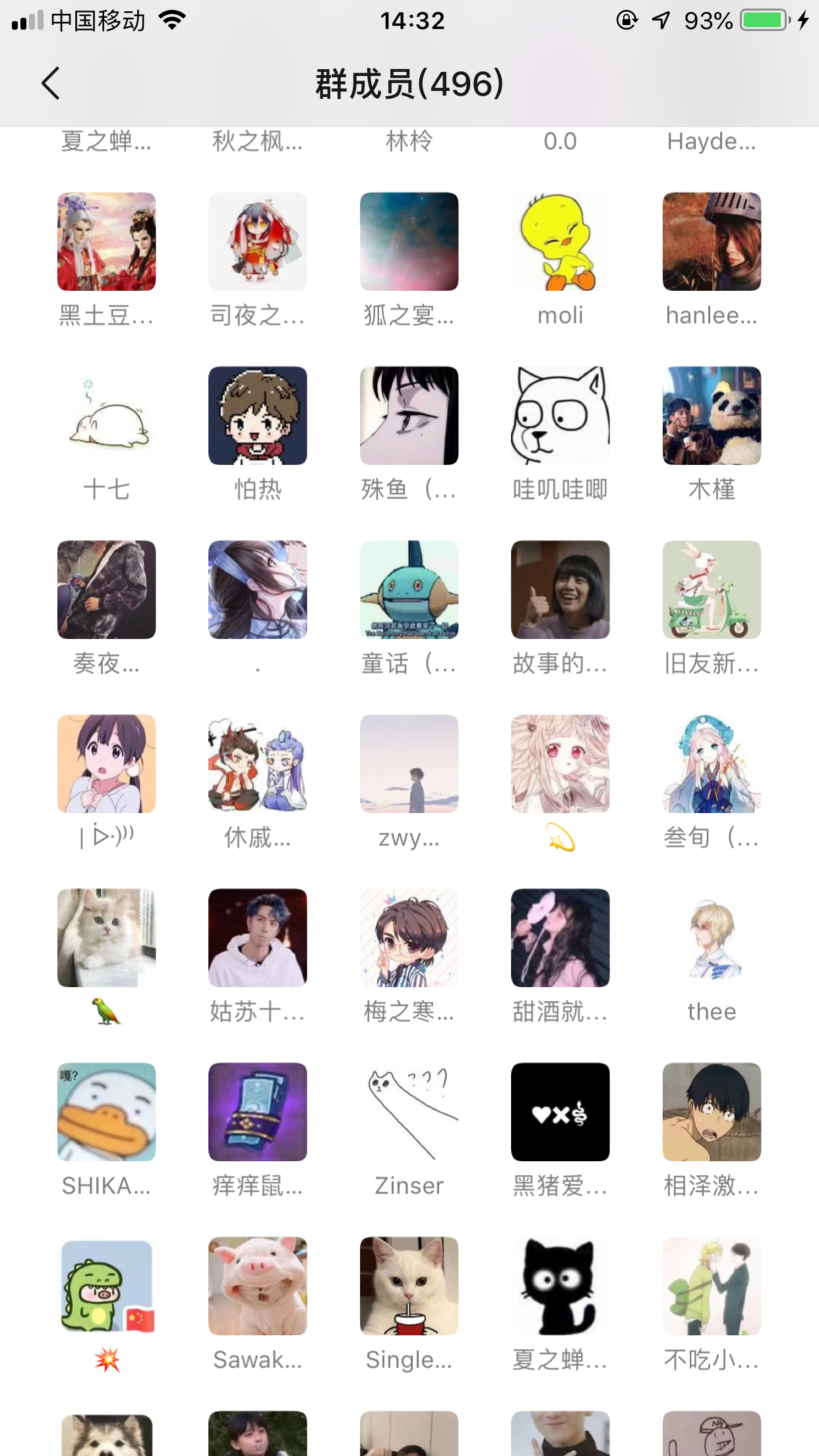Viewport: 819px width, 1456px height.
Task: View profile of member 怕热
Action: coord(257,415)
